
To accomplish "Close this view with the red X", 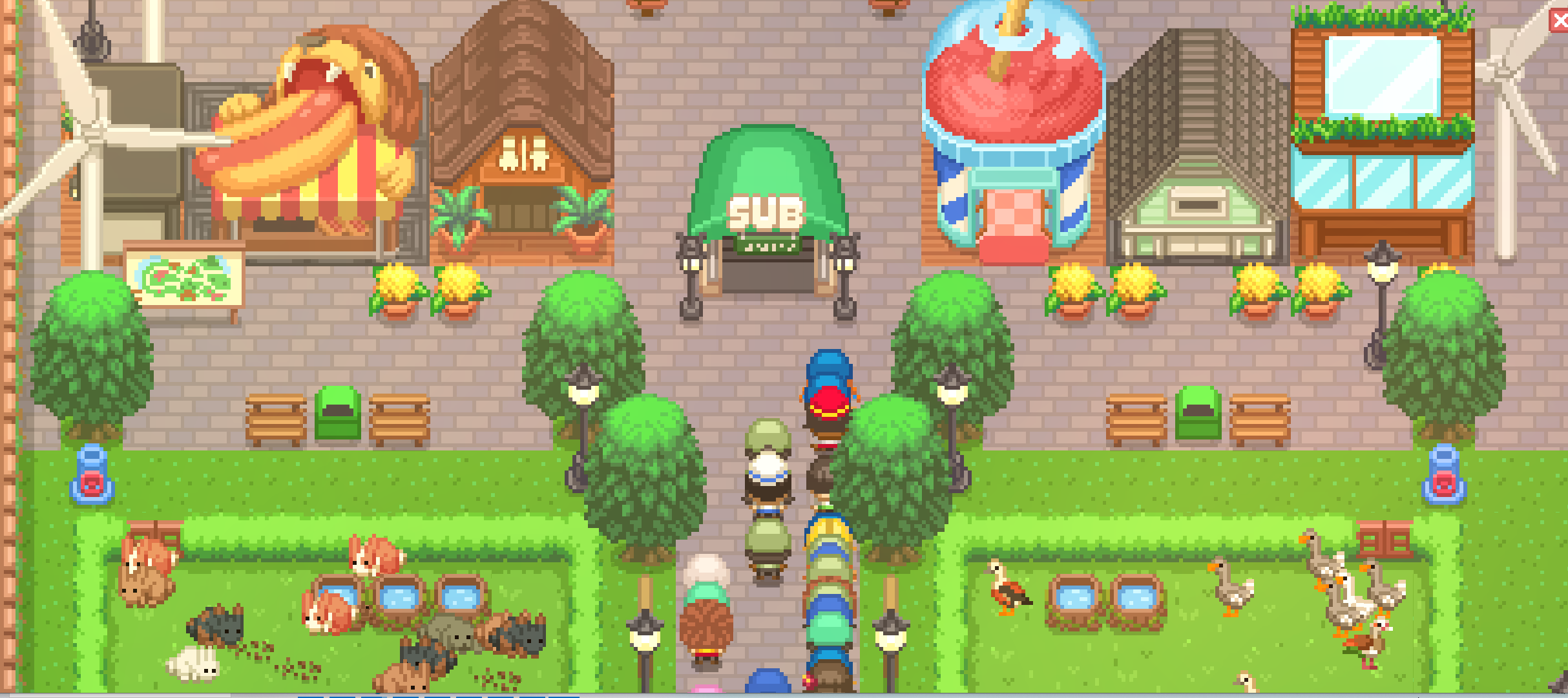I will pos(1560,21).
